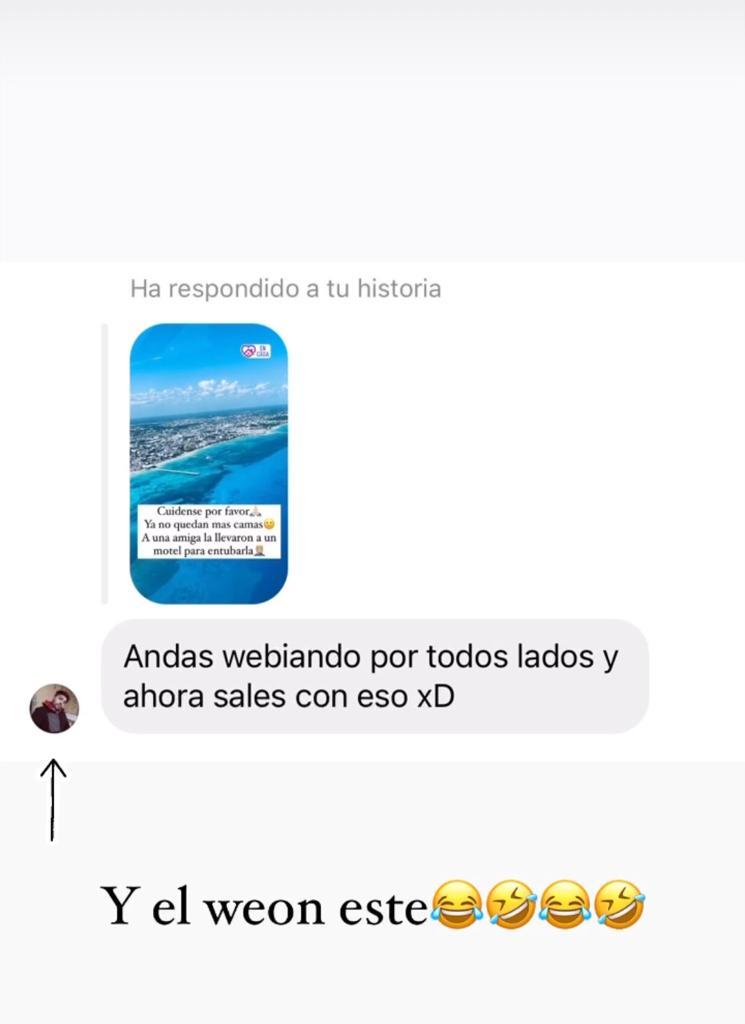Click the person emoji in the story caption
This screenshot has width=745, height=1024.
(x=259, y=551)
